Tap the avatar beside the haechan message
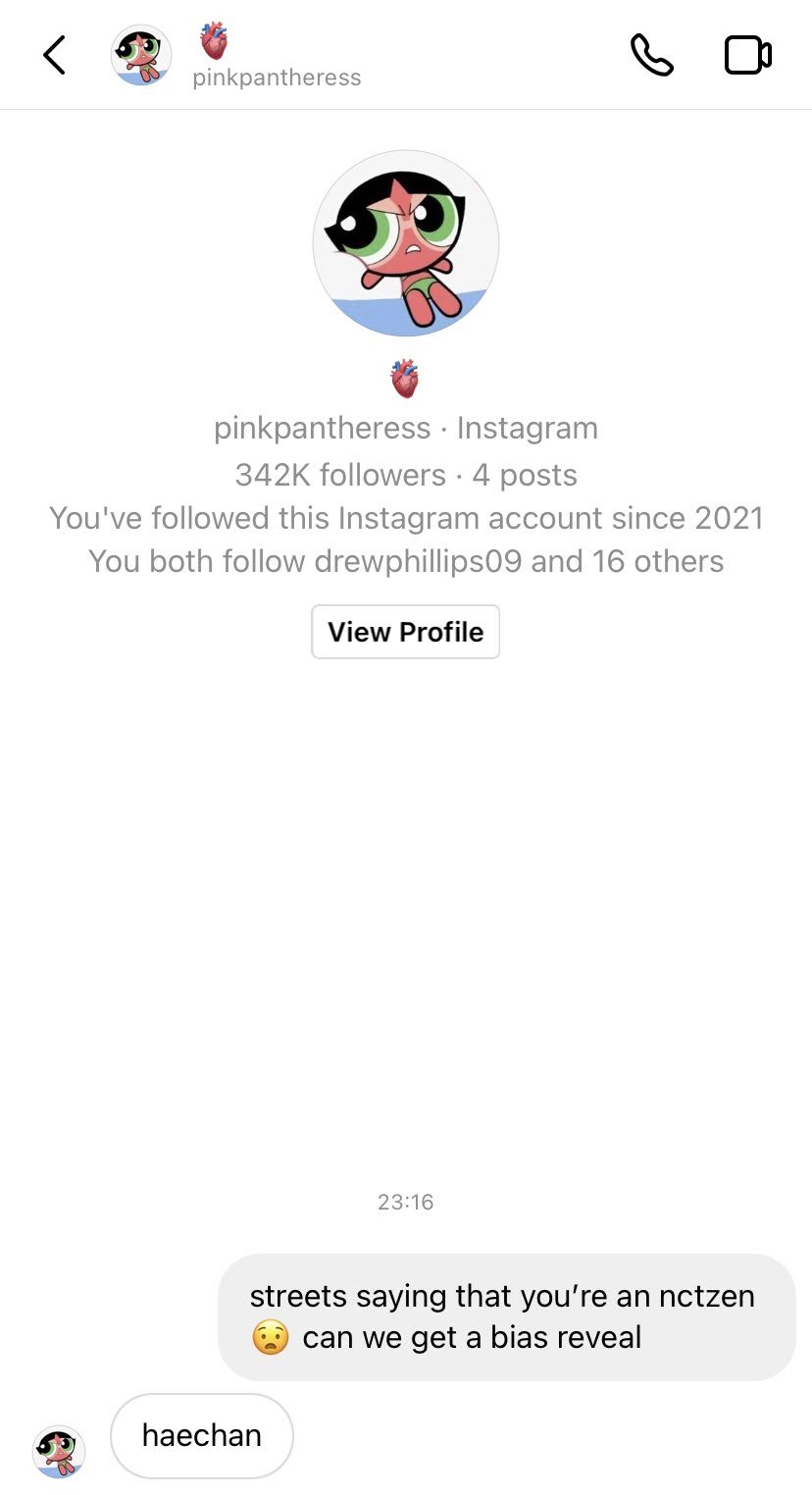This screenshot has width=812, height=1495. 59,1451
